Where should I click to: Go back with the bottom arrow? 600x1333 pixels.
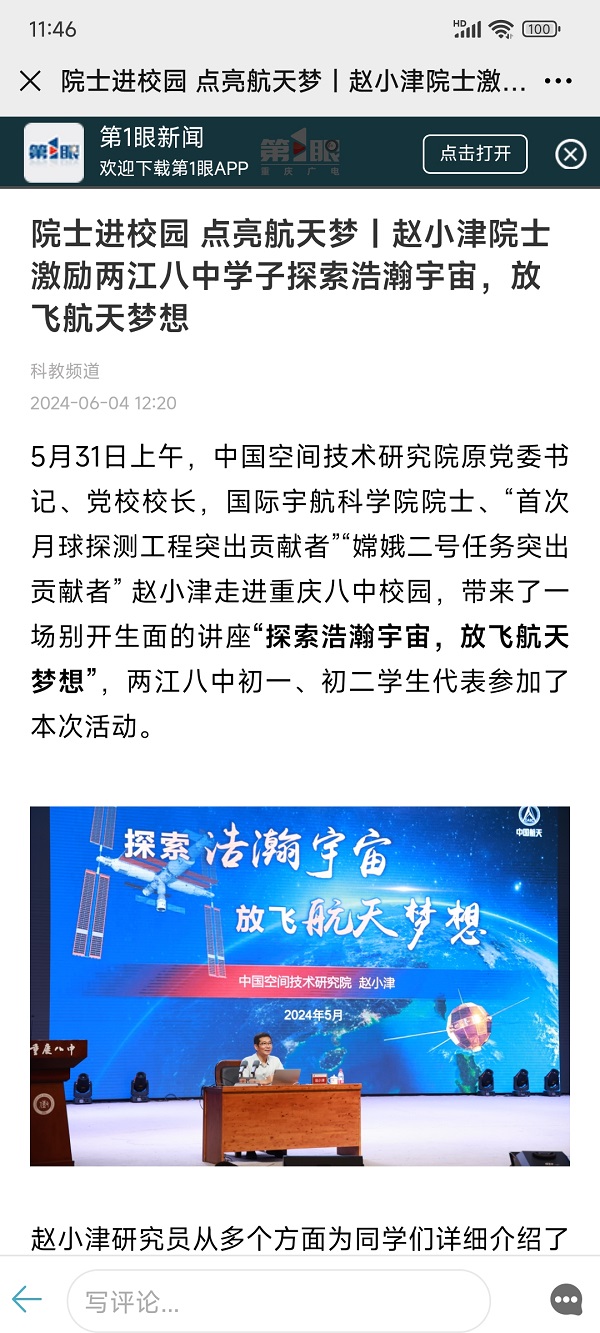click(27, 1299)
